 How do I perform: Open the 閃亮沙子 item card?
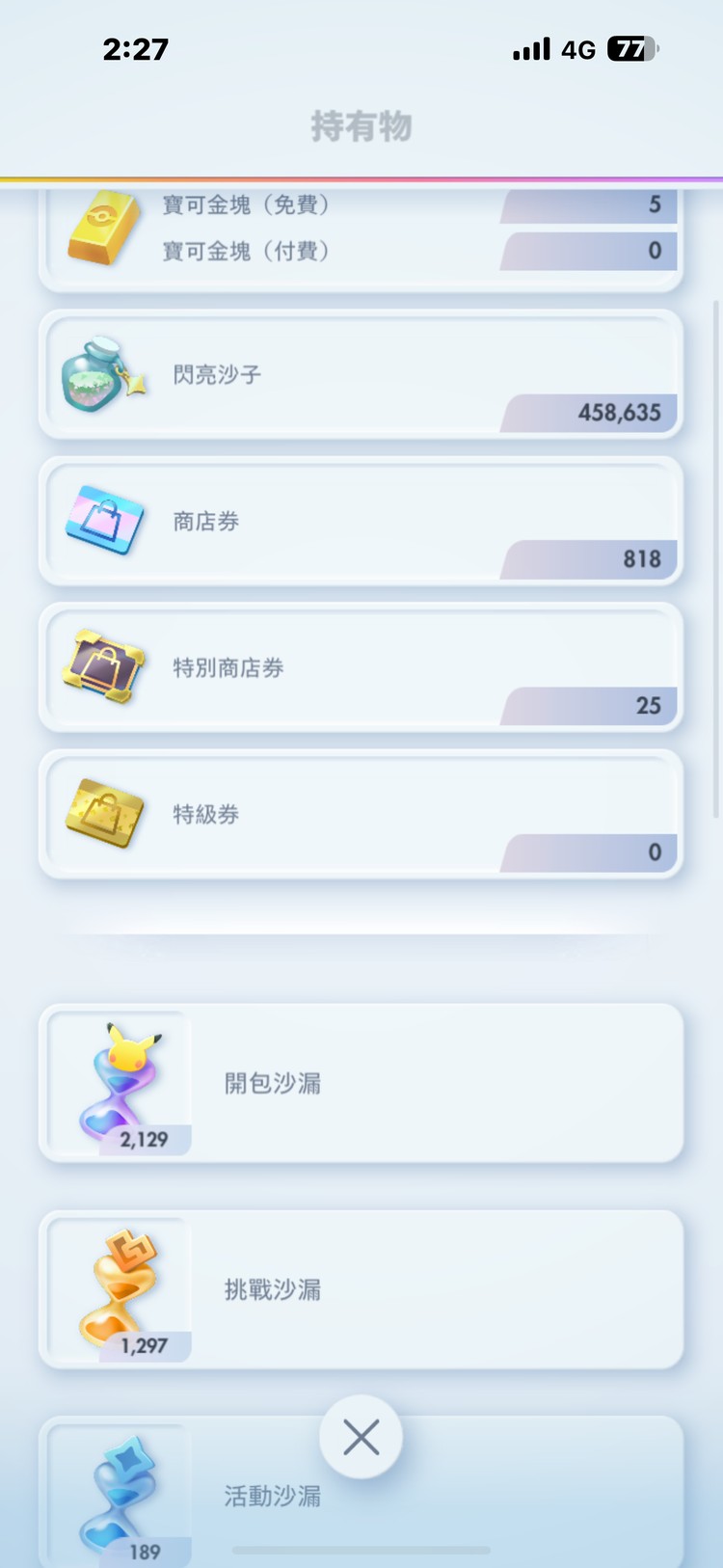click(361, 374)
